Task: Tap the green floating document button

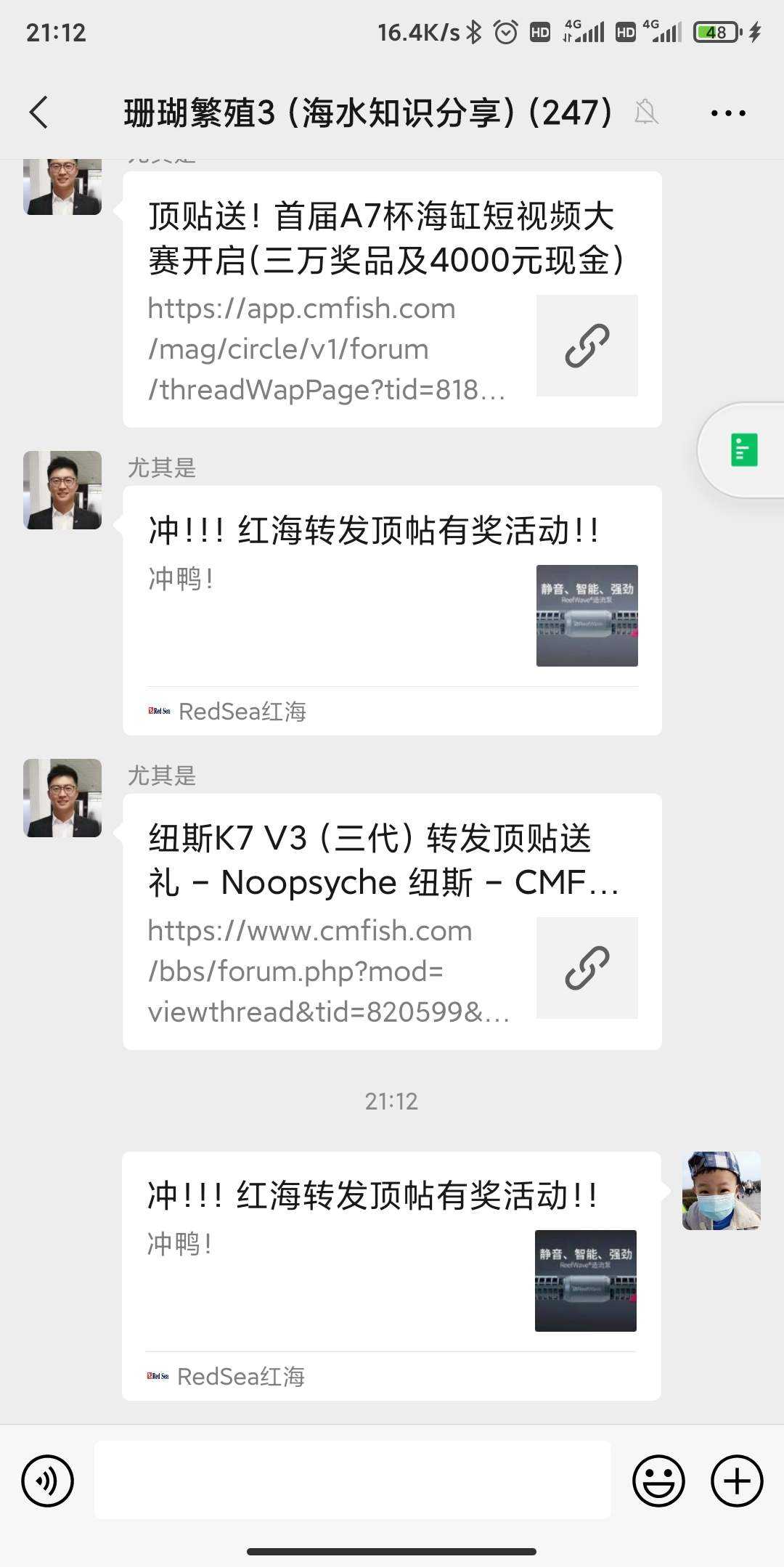Action: [x=743, y=450]
